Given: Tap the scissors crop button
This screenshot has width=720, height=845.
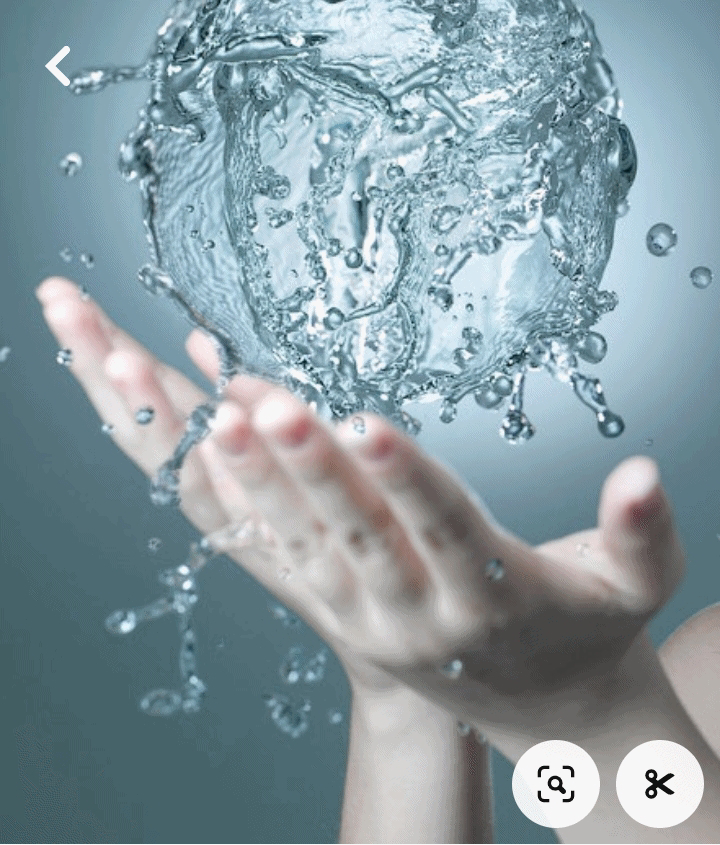Looking at the screenshot, I should pyautogui.click(x=660, y=784).
